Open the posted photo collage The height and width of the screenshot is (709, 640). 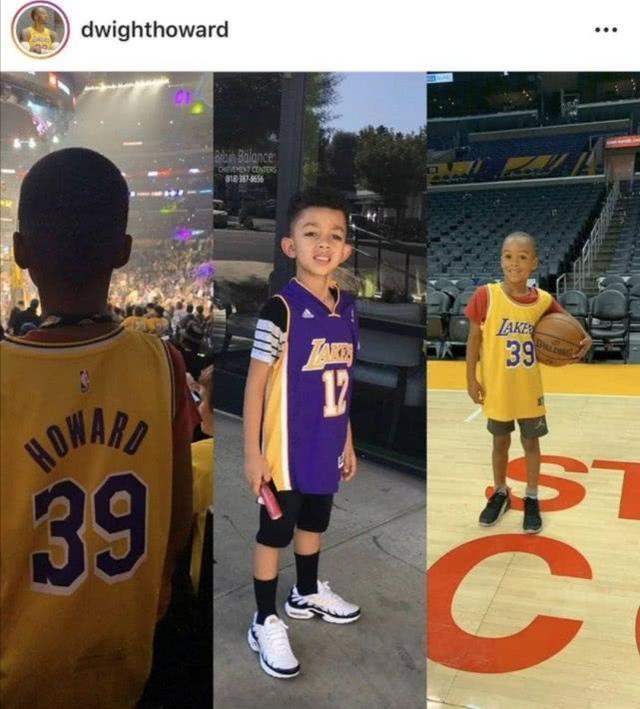[320, 390]
